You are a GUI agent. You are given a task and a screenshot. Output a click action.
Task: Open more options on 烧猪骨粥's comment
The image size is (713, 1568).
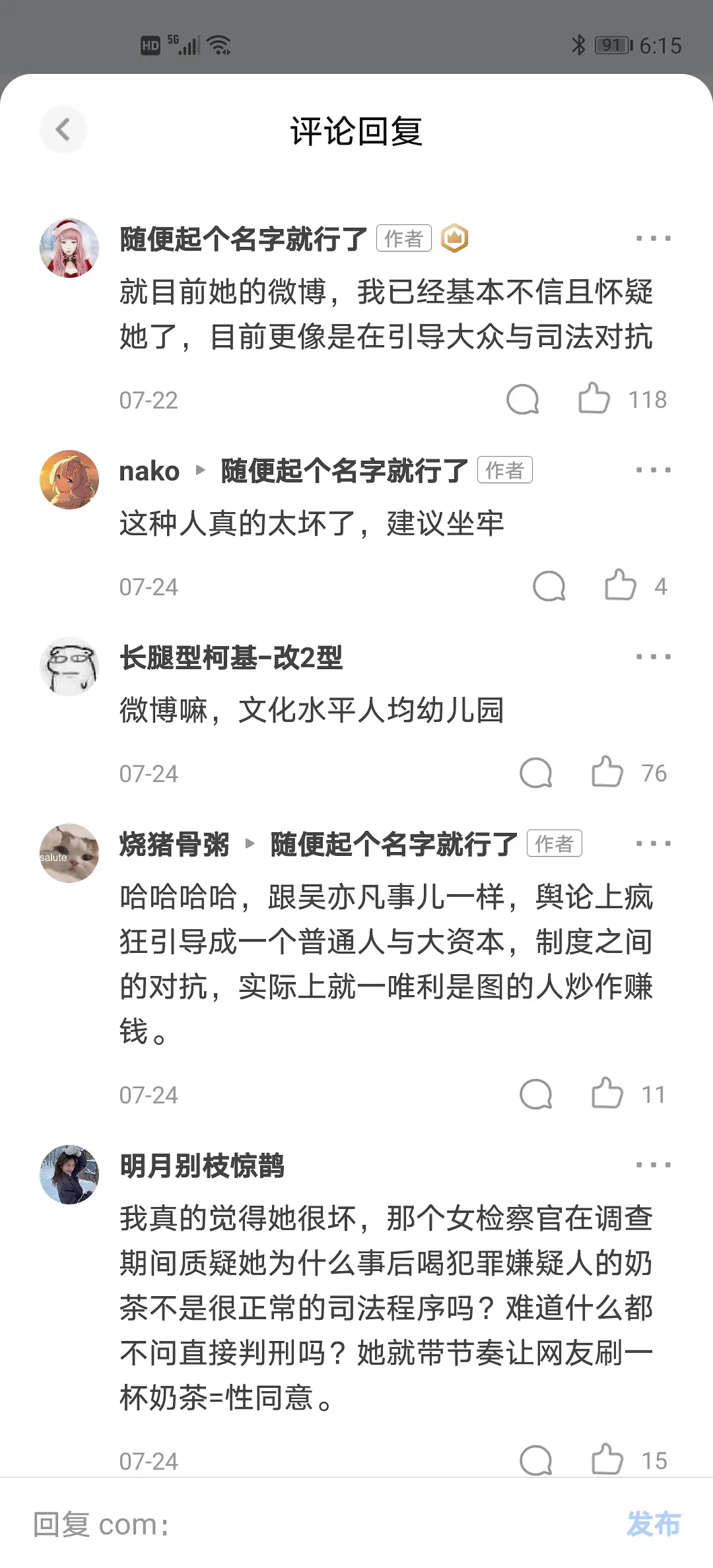point(653,843)
